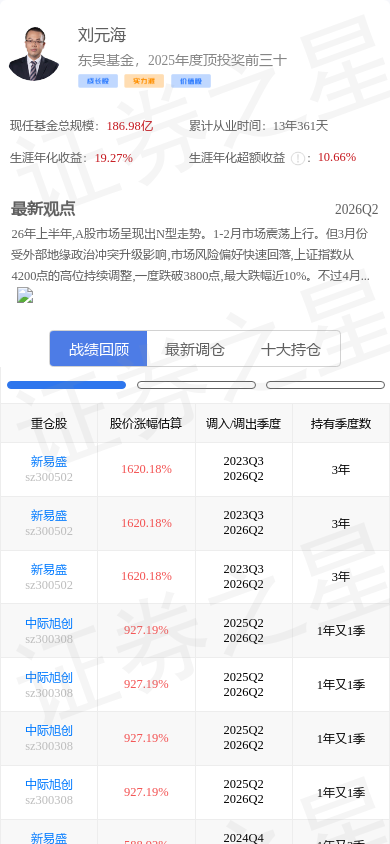Open the 十大持仓 tab

(291, 349)
